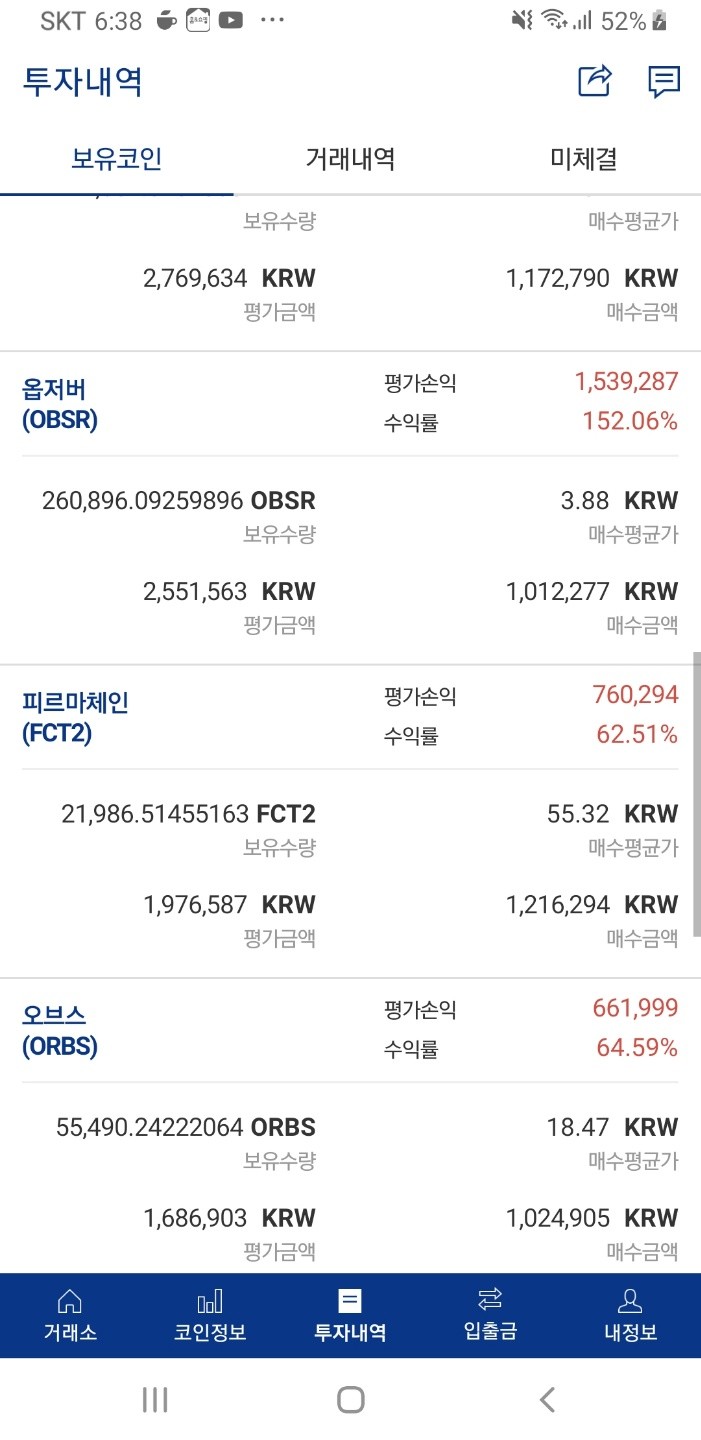Select the 보유코인 tab
Image resolution: width=701 pixels, height=1440 pixels.
[117, 159]
